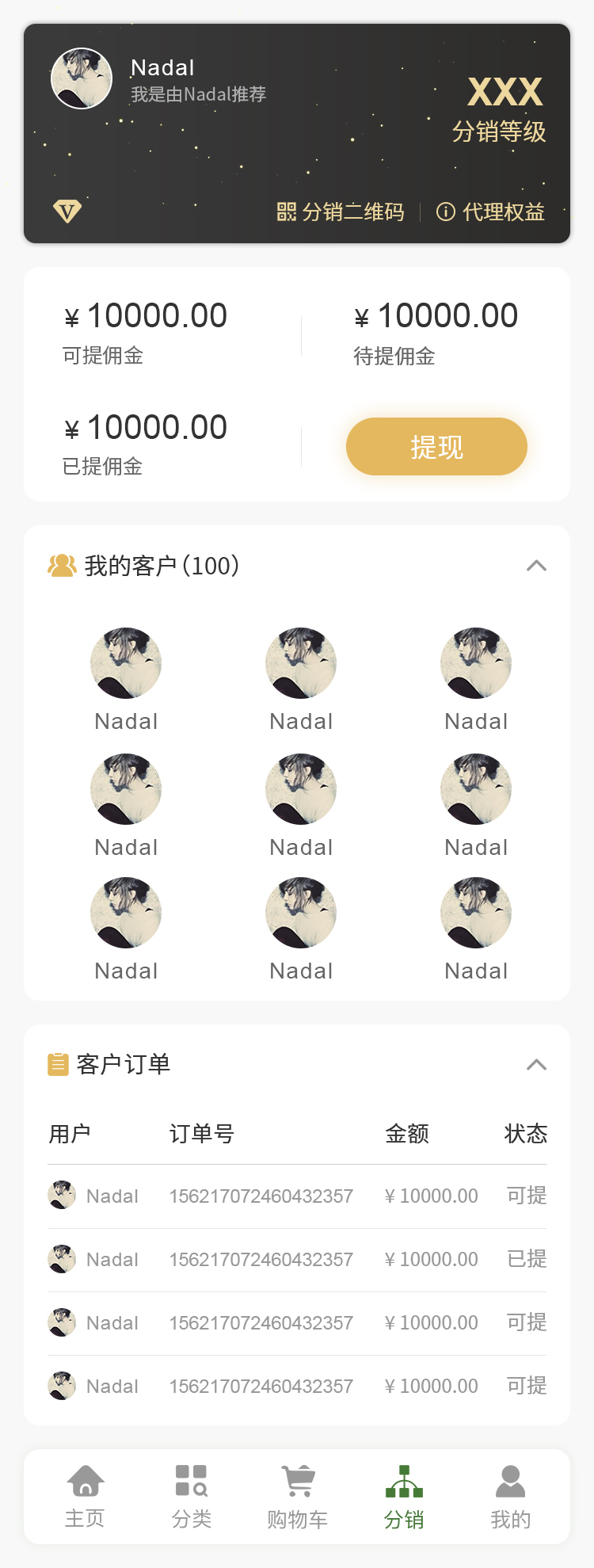The height and width of the screenshot is (1568, 594).
Task: View 代理权益 agent benefits
Action: coord(490,212)
